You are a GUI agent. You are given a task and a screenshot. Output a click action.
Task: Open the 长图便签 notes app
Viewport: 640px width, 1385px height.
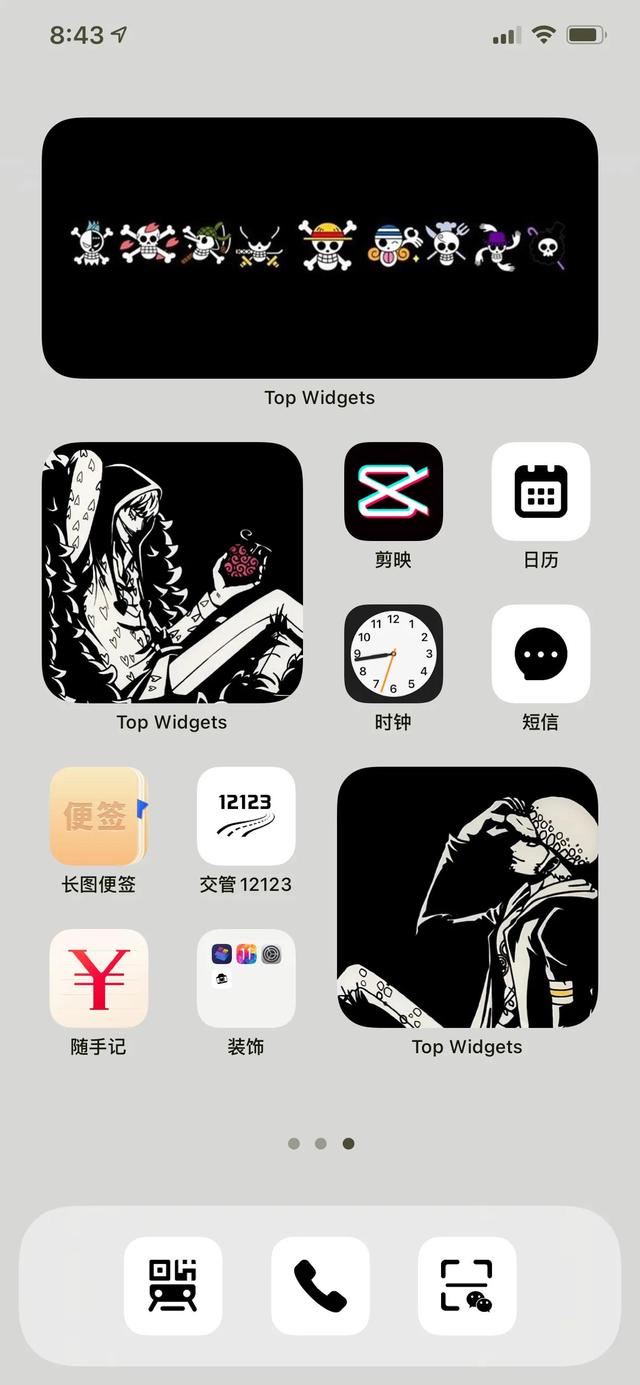pyautogui.click(x=98, y=816)
